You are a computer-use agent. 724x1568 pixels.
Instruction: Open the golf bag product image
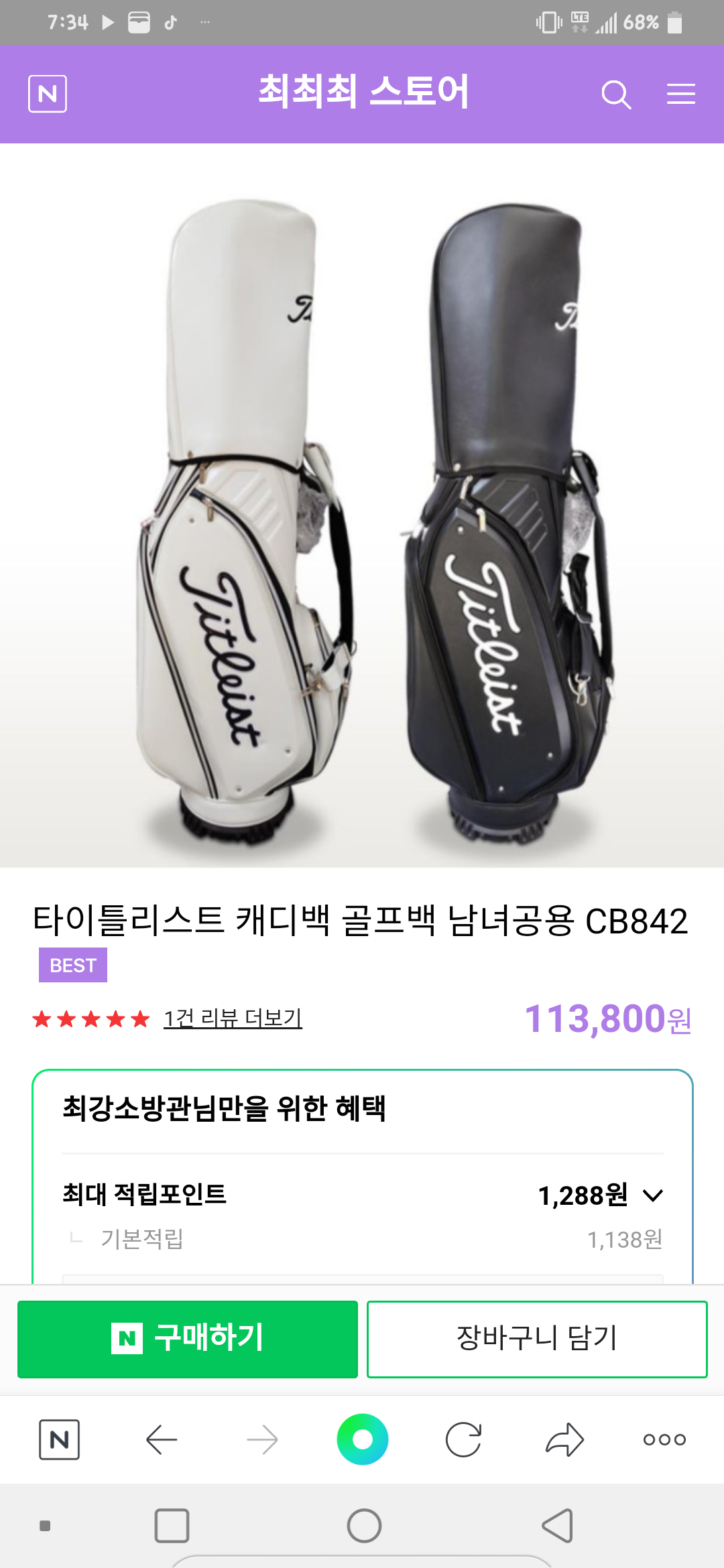tap(362, 509)
